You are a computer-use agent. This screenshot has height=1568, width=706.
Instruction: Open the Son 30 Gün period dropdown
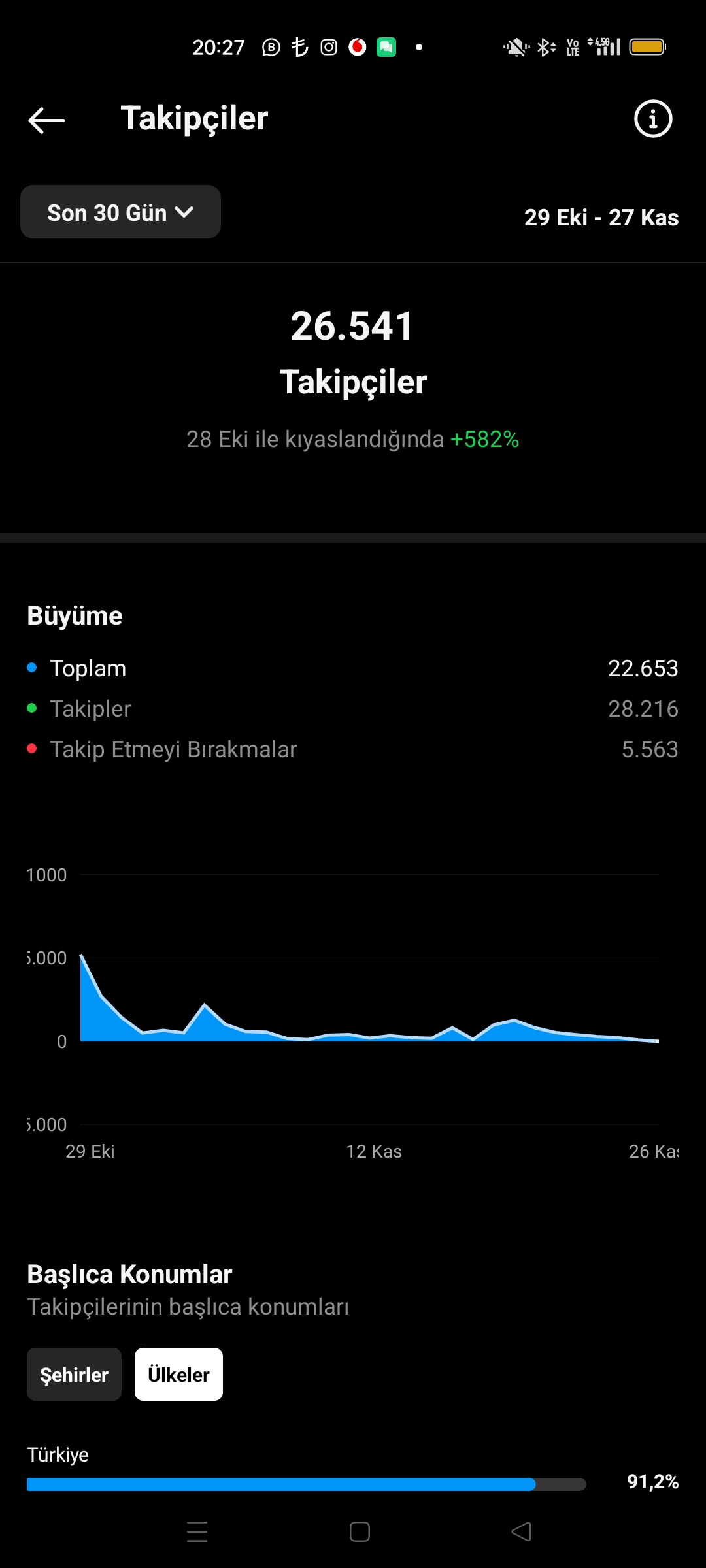120,212
